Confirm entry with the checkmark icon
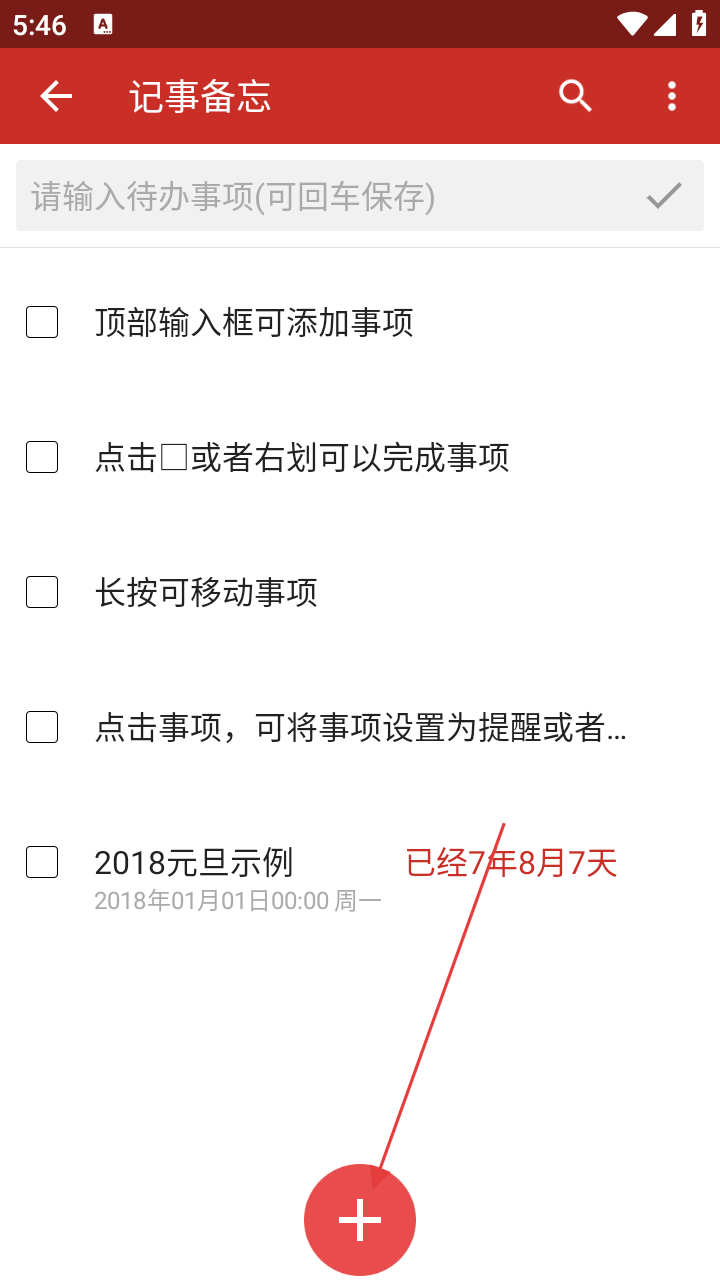Screen dimensions: 720x1280 click(664, 196)
